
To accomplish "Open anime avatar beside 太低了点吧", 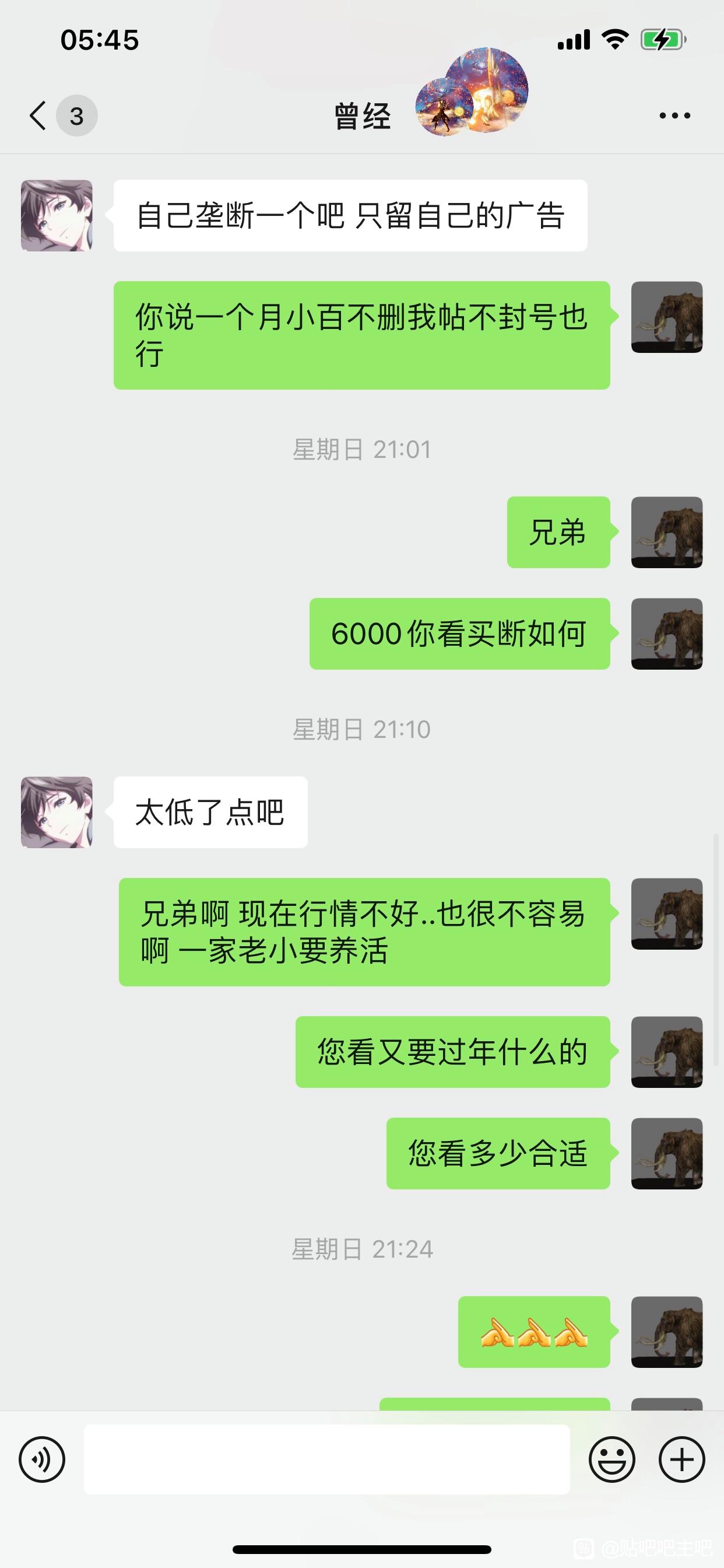I will coord(57,812).
